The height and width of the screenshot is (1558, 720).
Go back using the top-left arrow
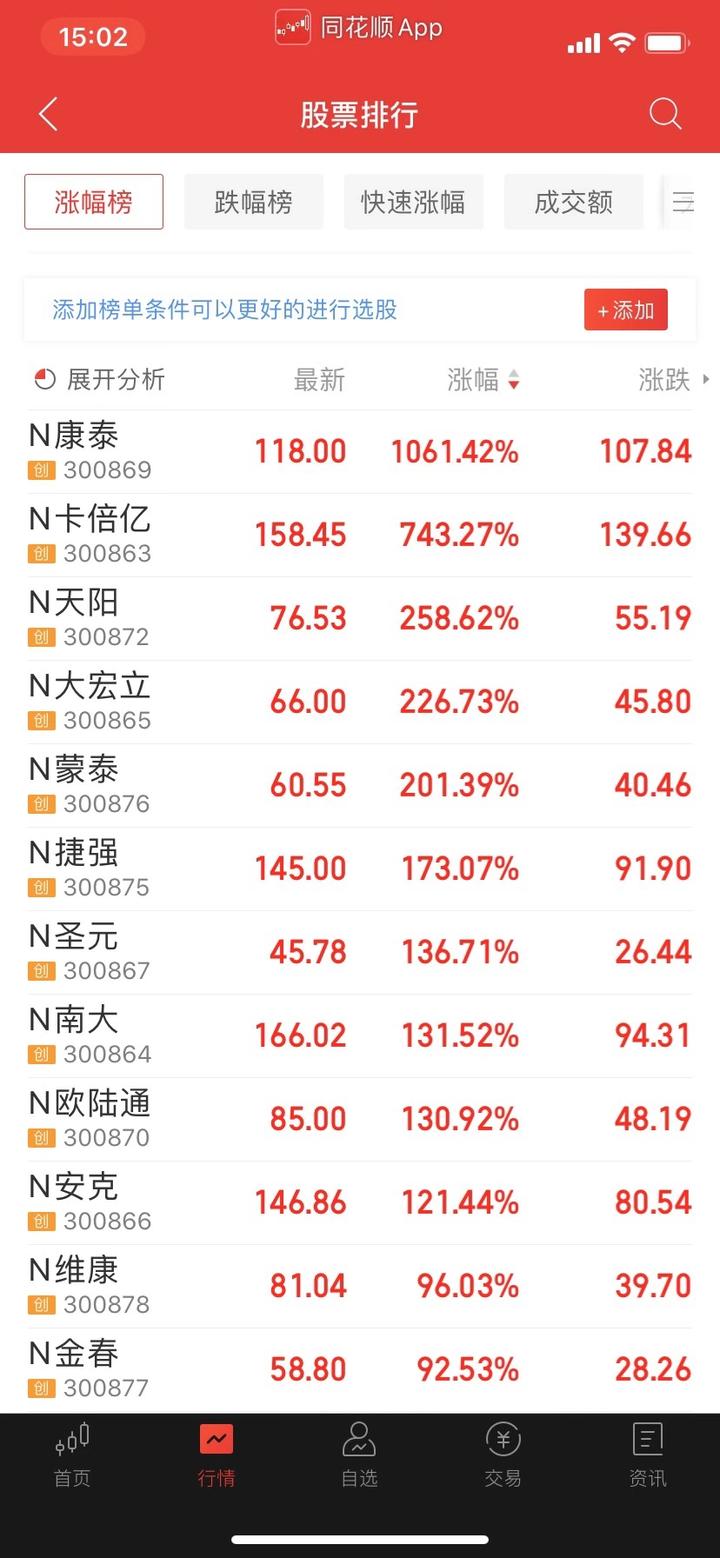[48, 114]
